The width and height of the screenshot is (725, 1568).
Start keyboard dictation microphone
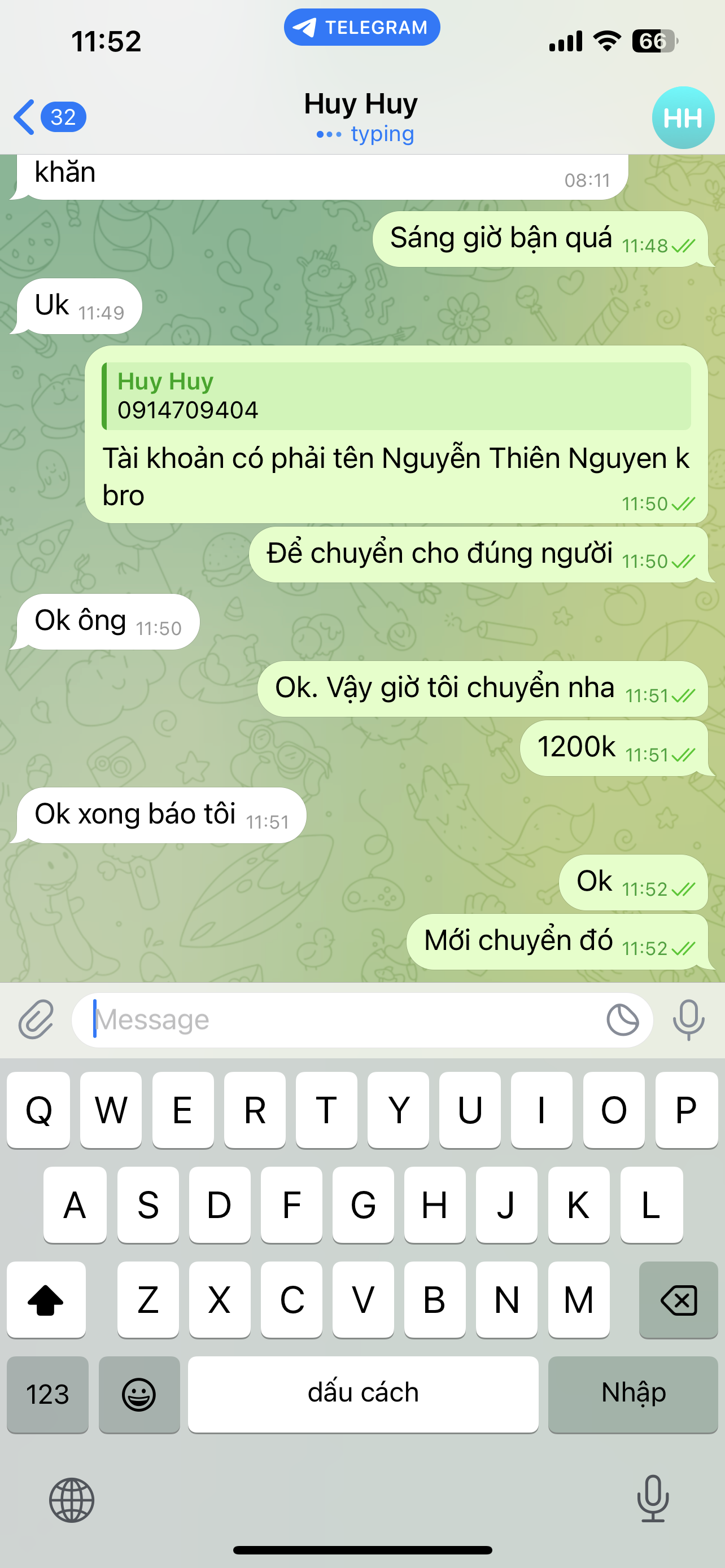coord(653,1499)
